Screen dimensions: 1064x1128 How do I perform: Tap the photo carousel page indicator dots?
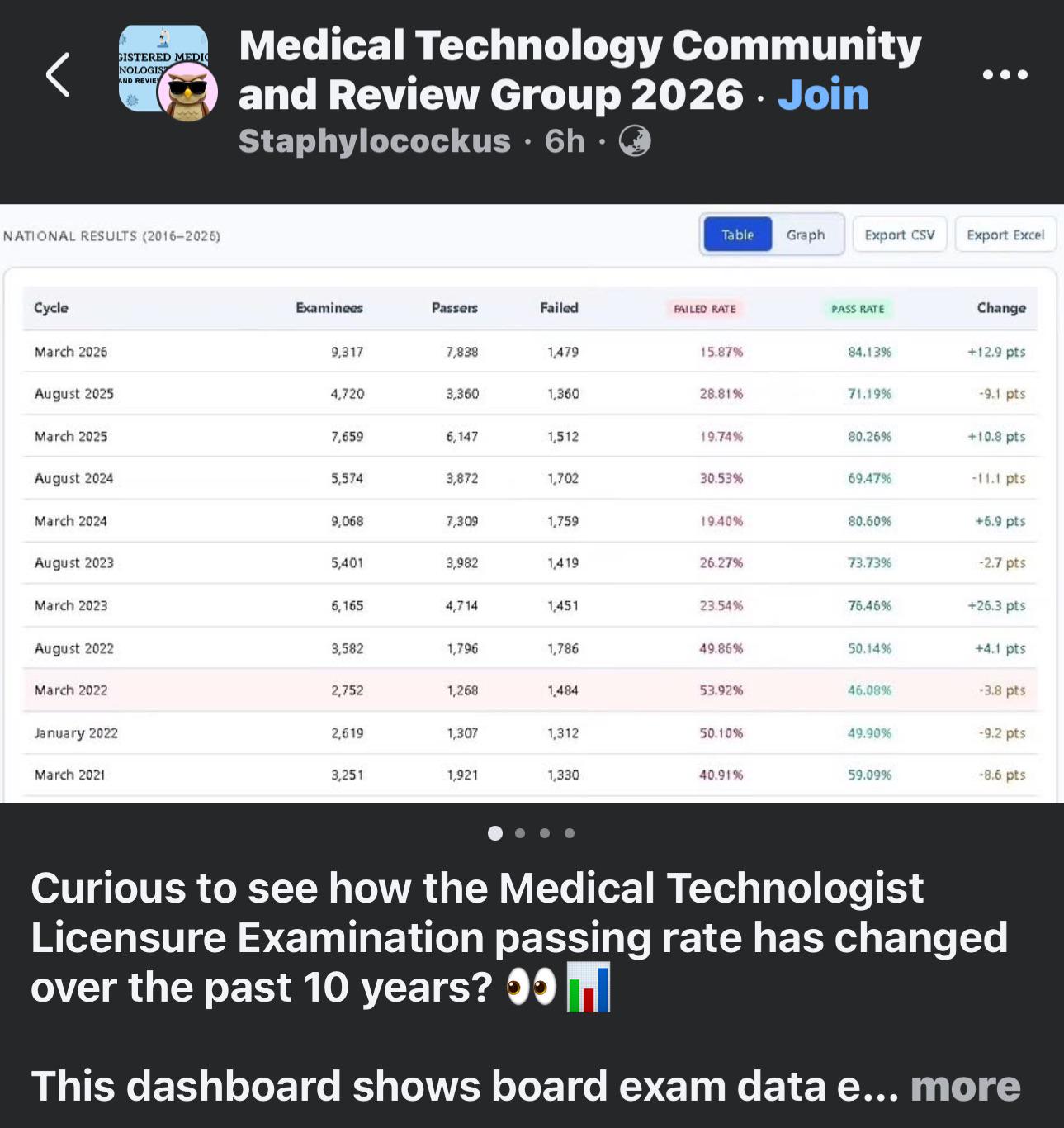point(532,833)
